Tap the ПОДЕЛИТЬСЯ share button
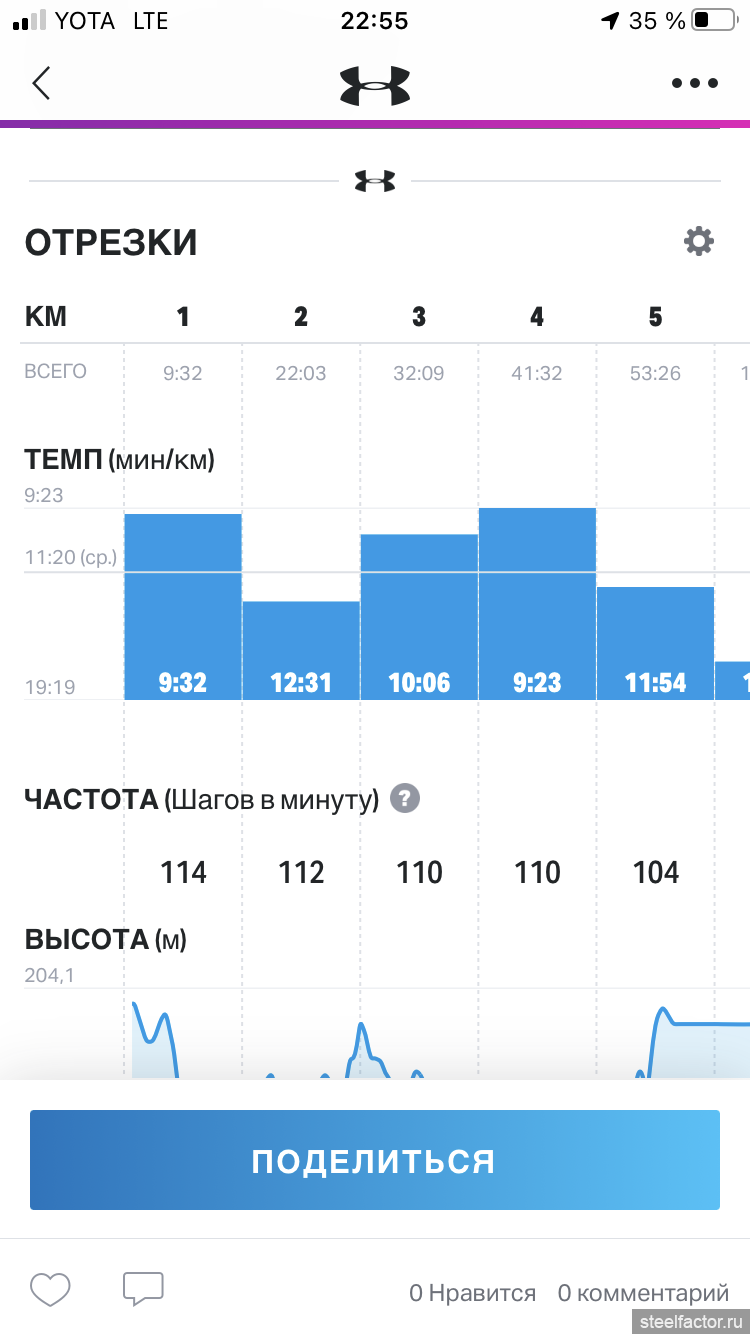 coord(375,1161)
